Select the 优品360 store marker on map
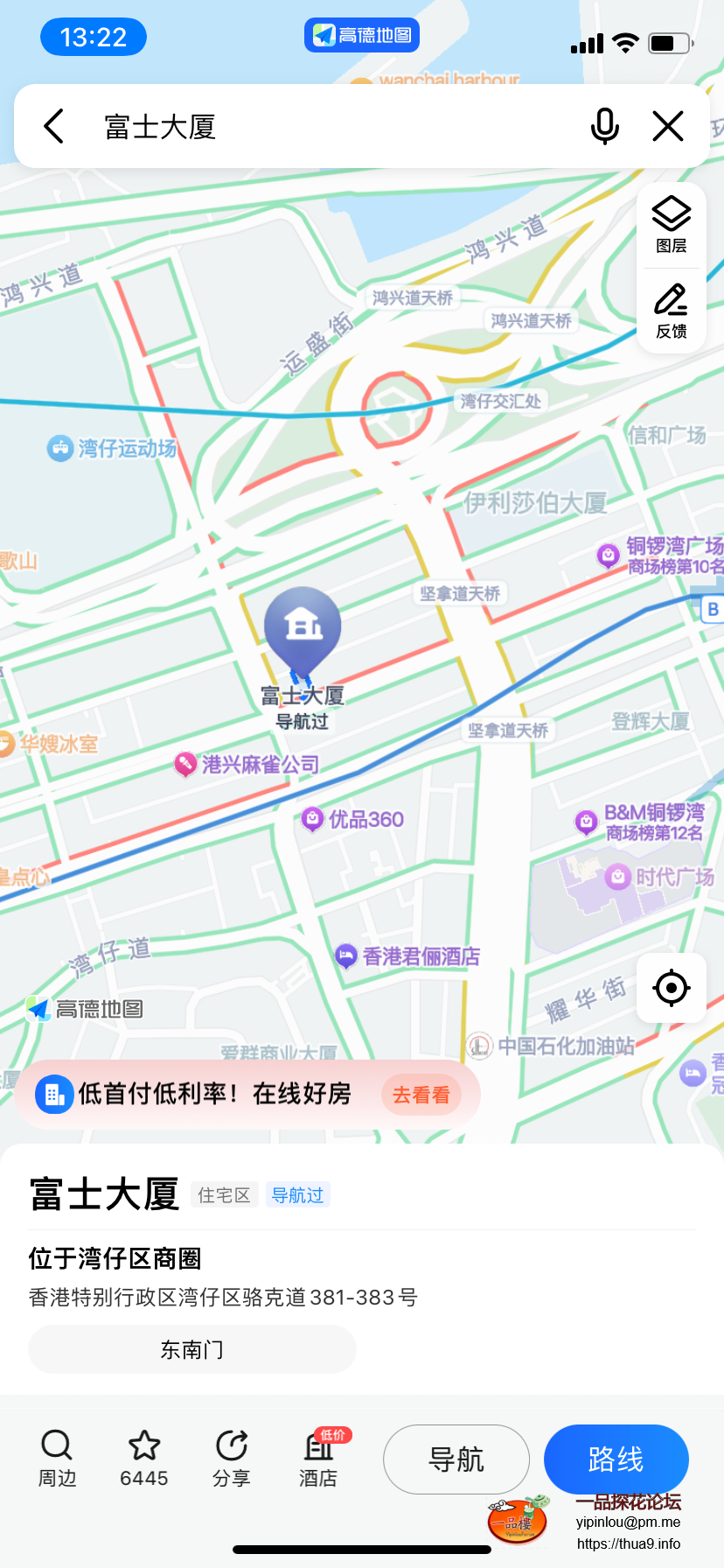 coord(312,820)
